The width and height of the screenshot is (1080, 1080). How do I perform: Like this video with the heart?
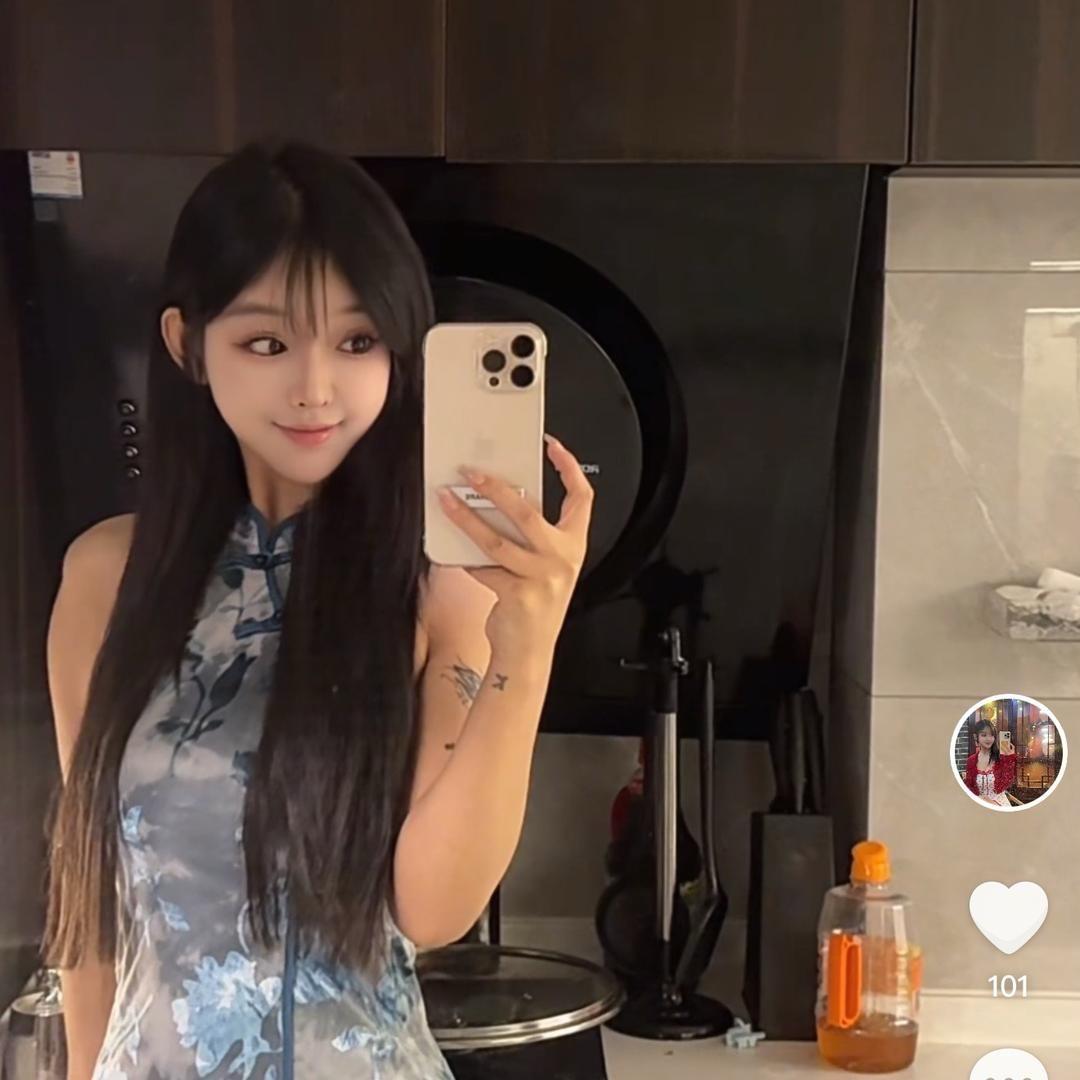[1008, 916]
